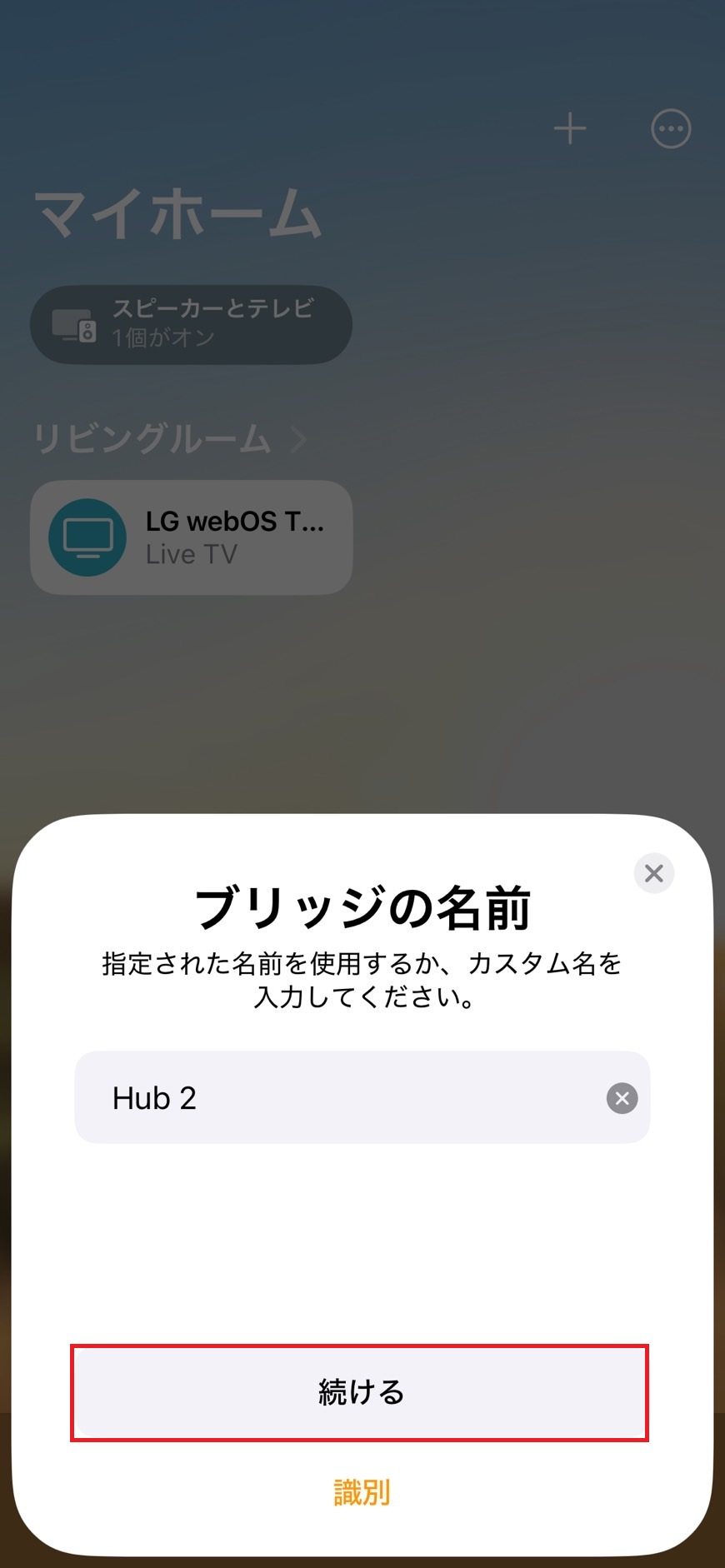Open the マイホーム home title

pos(177,214)
